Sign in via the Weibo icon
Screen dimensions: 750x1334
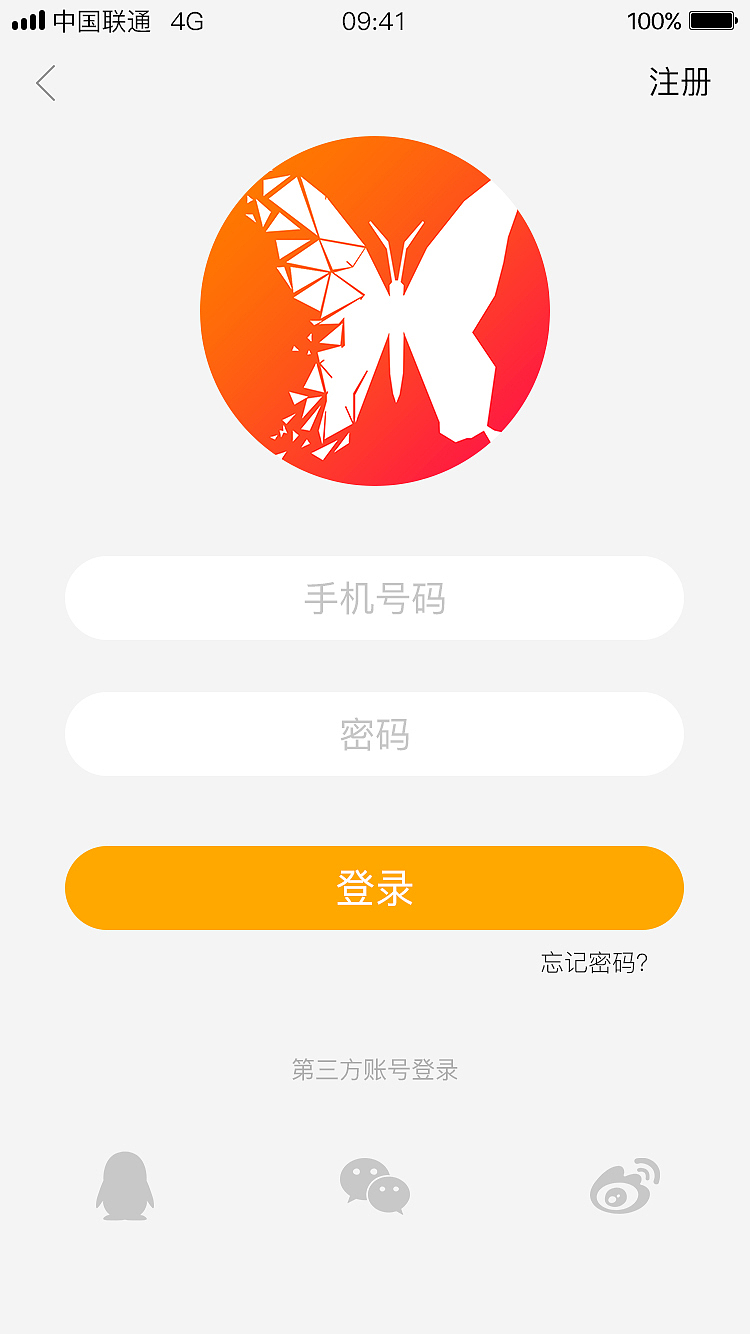click(624, 1186)
